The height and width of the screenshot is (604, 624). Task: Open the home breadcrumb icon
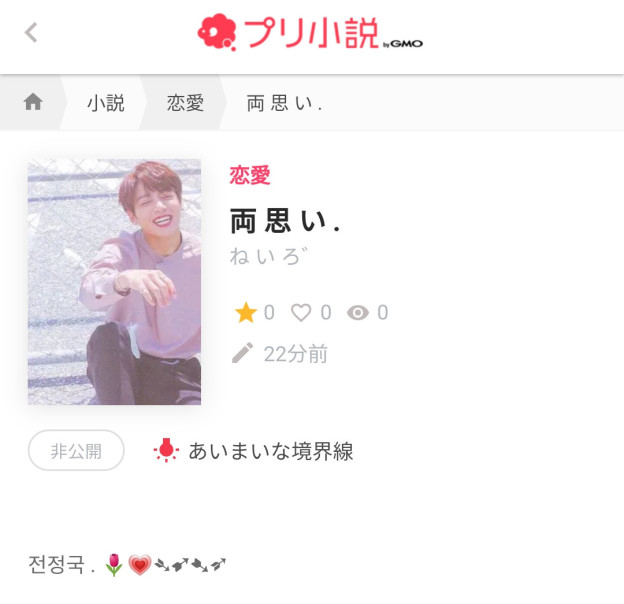pyautogui.click(x=33, y=102)
